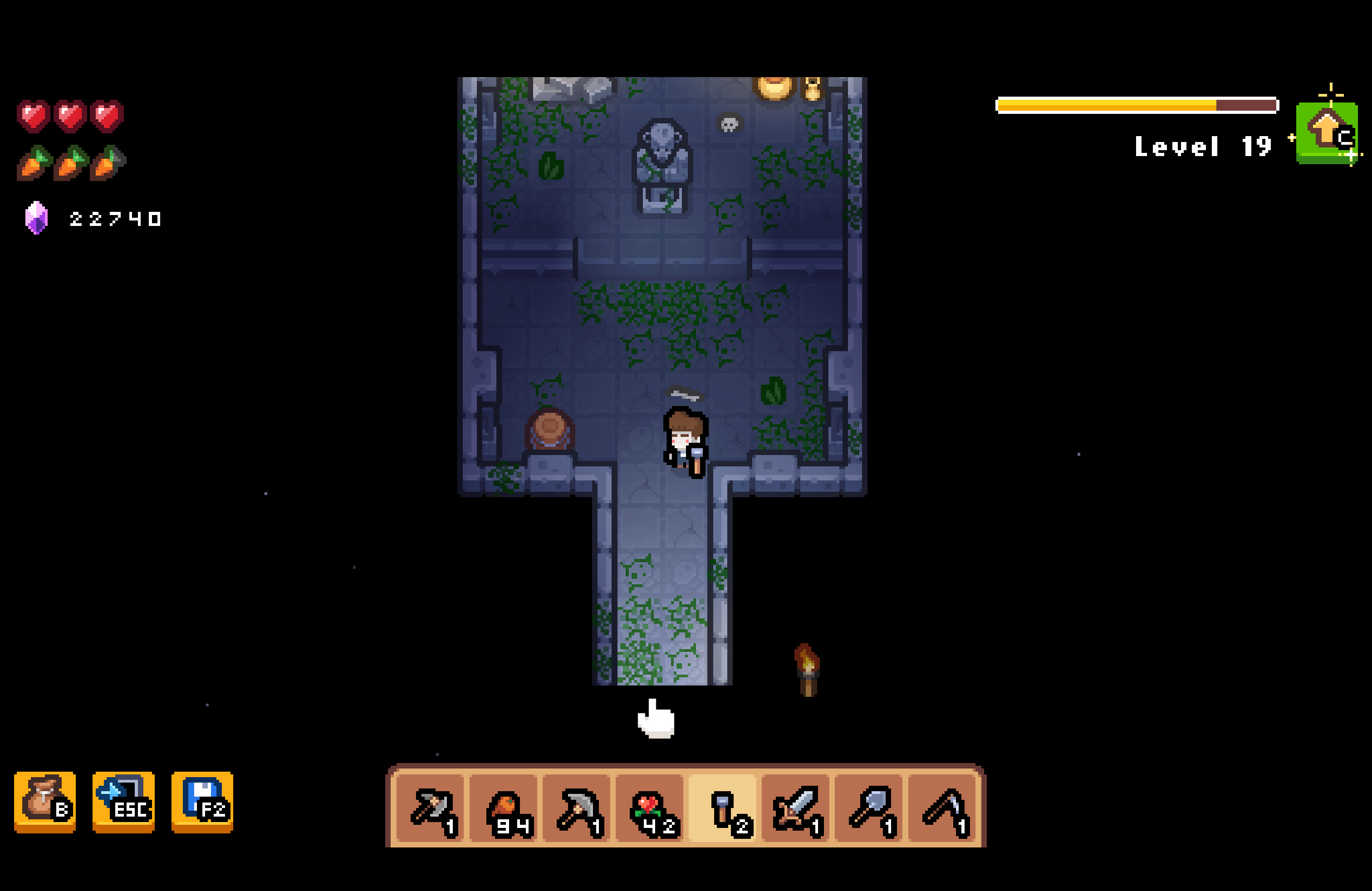
Task: Select the highlighted hammer slot (2)
Action: tap(724, 808)
